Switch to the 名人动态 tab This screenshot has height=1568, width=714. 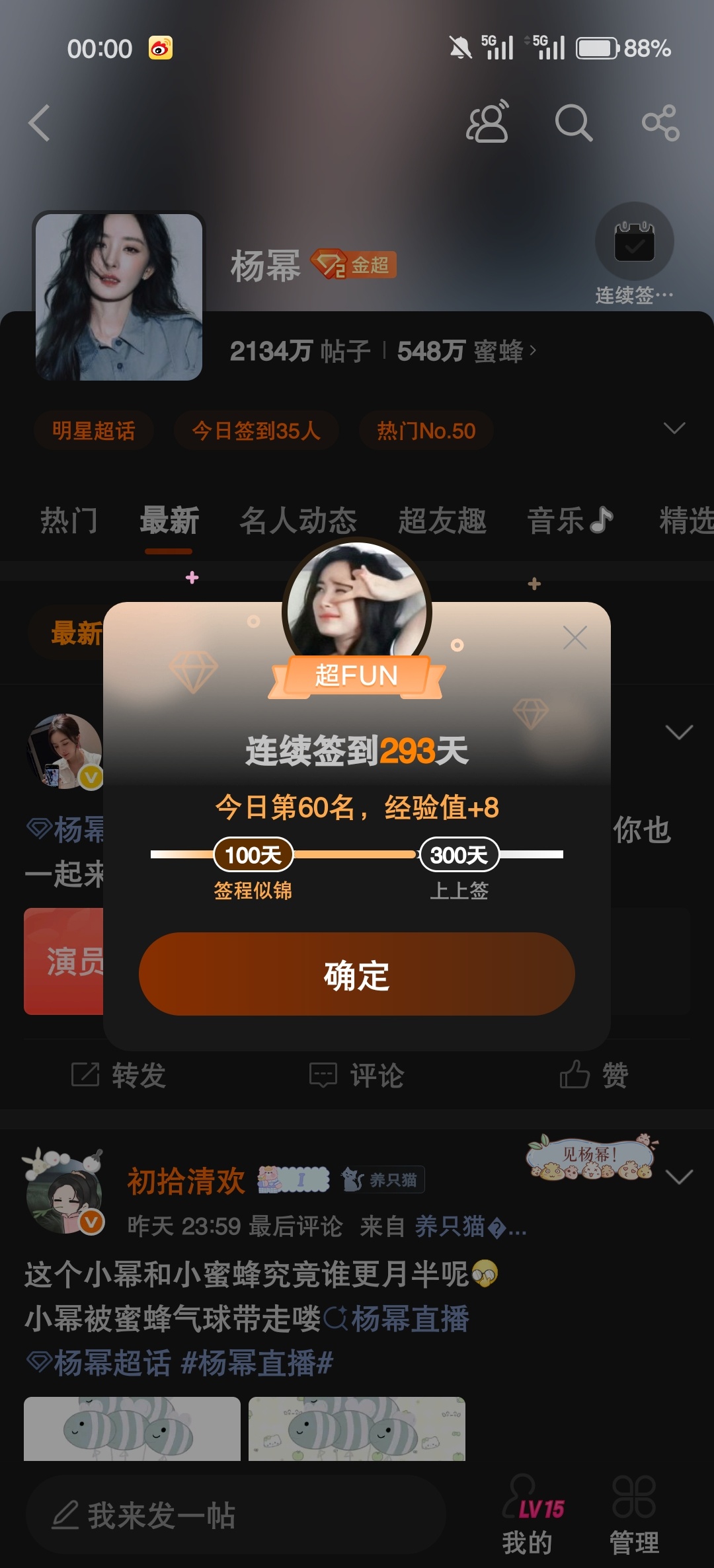coord(299,521)
